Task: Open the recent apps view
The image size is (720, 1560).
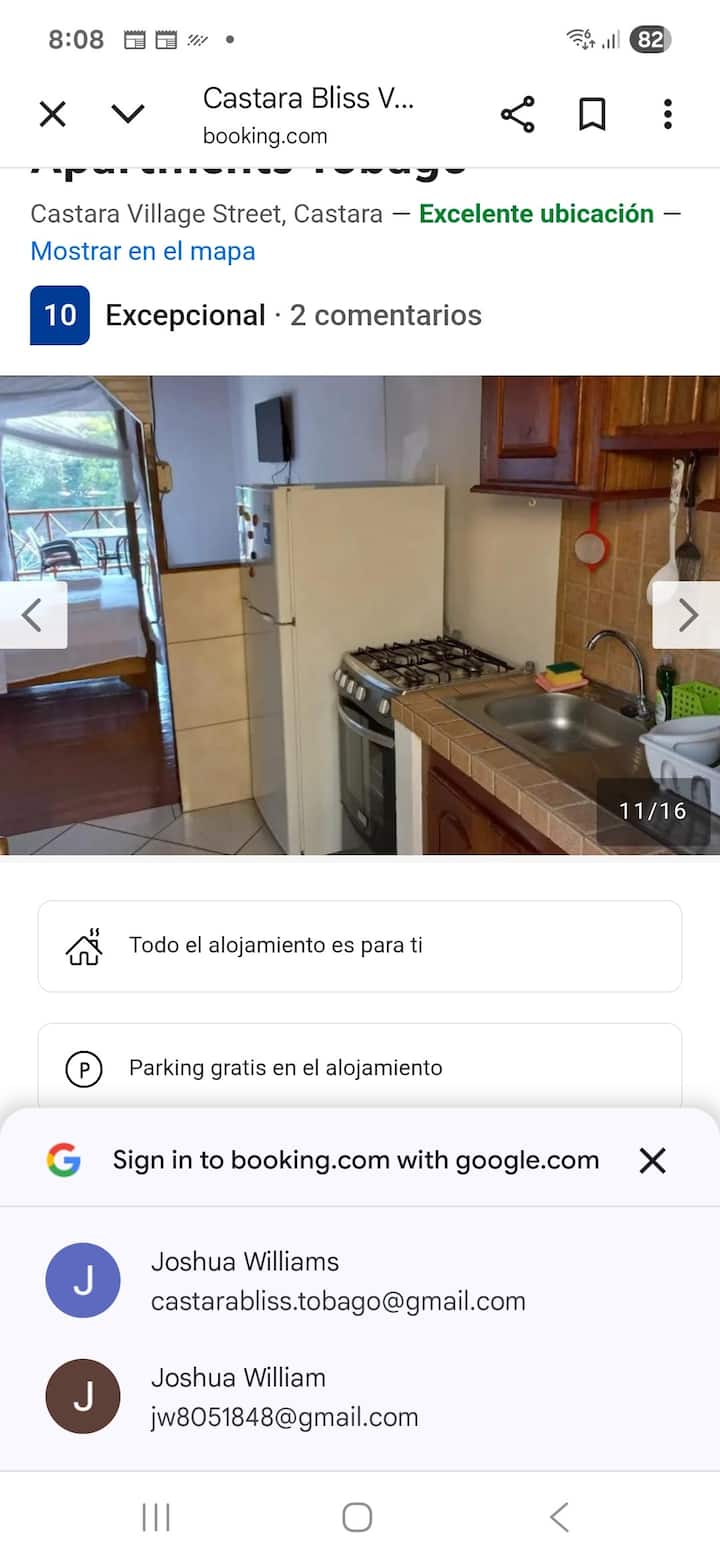Action: (156, 1517)
